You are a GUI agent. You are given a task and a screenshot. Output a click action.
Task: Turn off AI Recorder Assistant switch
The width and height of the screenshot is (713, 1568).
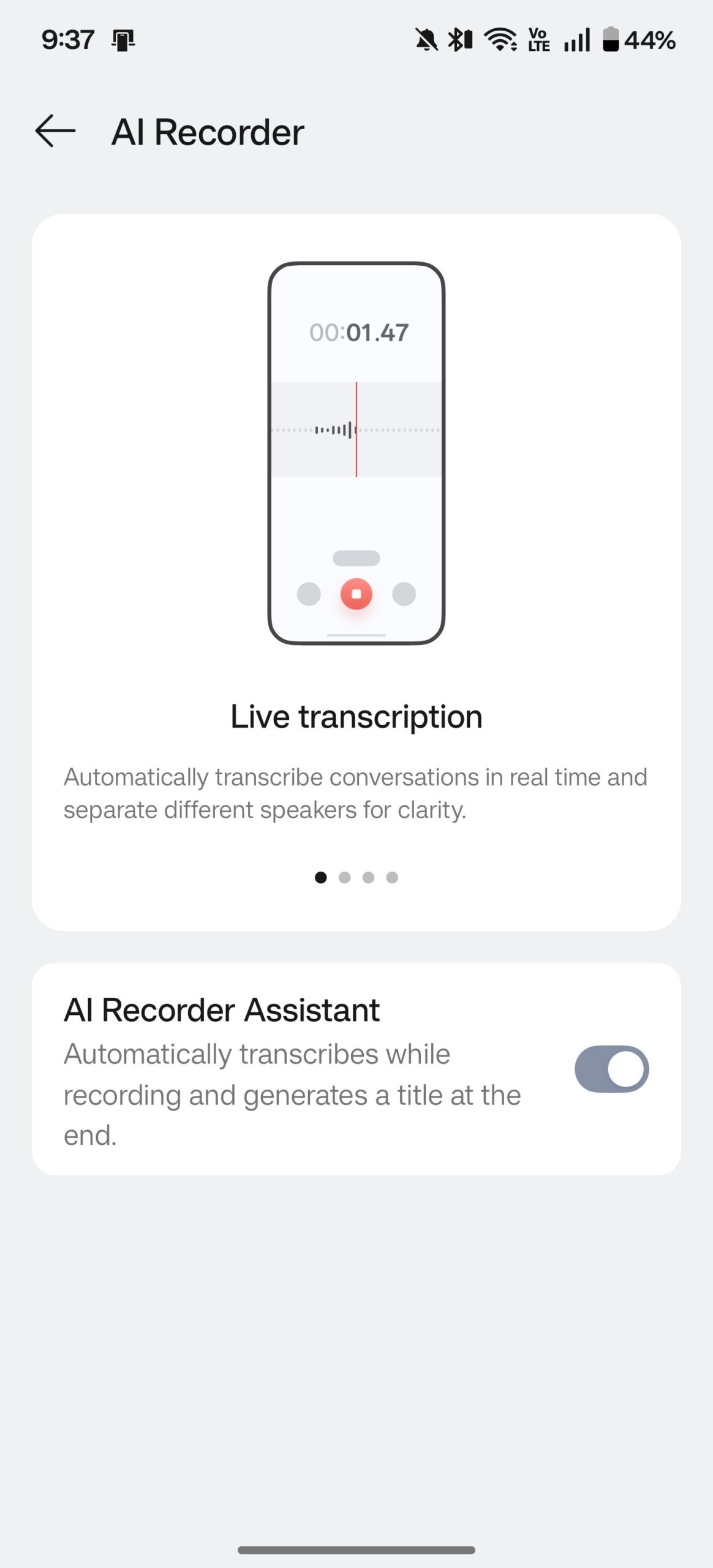pyautogui.click(x=611, y=1069)
